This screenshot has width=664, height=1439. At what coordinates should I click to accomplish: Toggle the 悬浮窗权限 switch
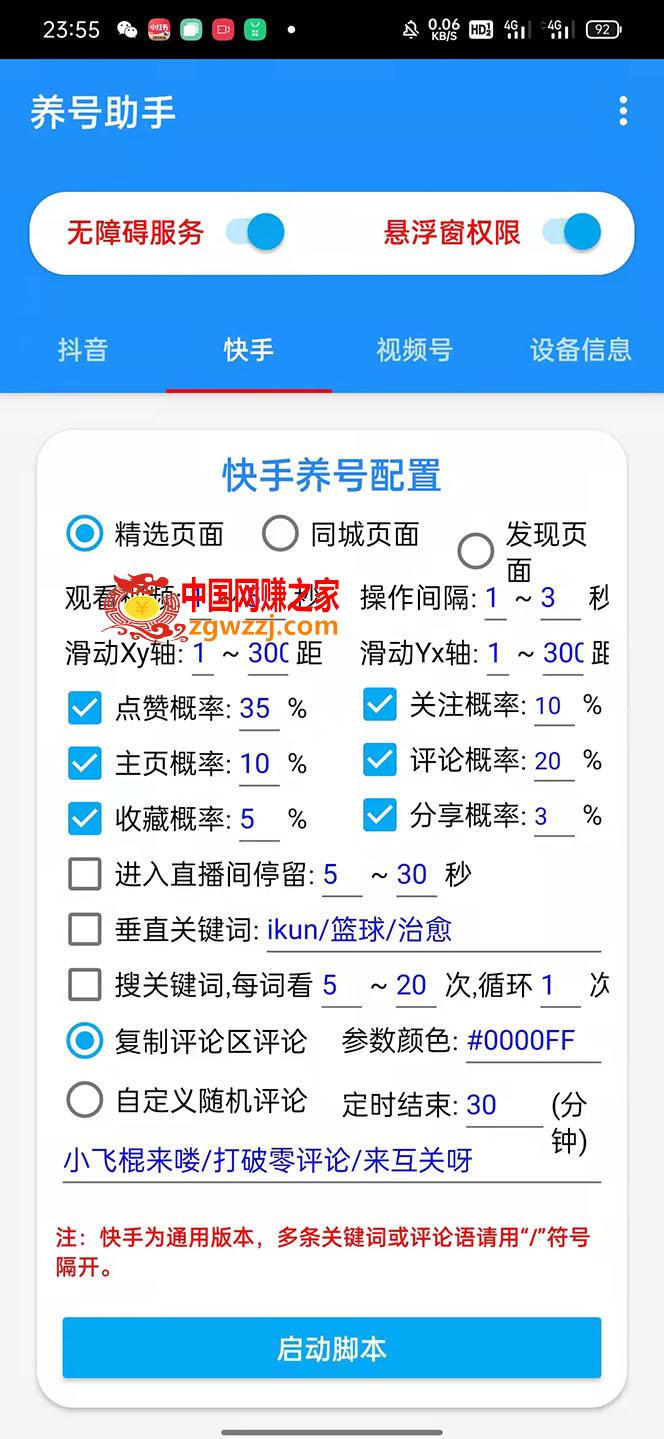[x=571, y=232]
